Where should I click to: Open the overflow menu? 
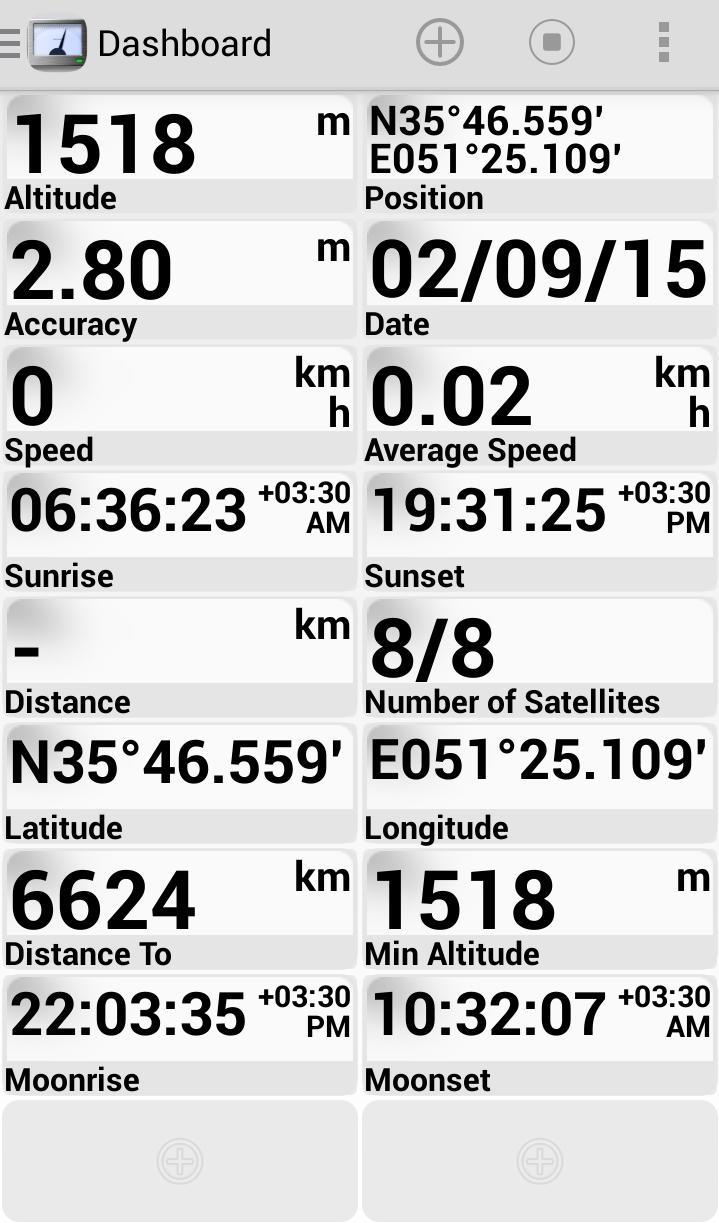(663, 43)
